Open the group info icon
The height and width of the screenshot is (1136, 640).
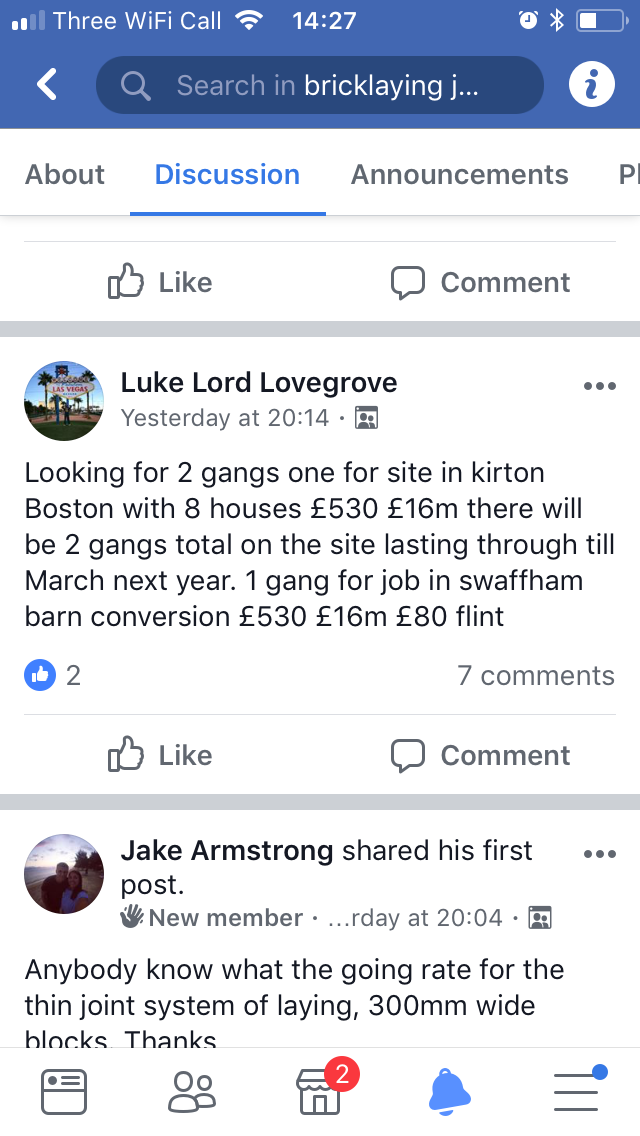coord(591,85)
